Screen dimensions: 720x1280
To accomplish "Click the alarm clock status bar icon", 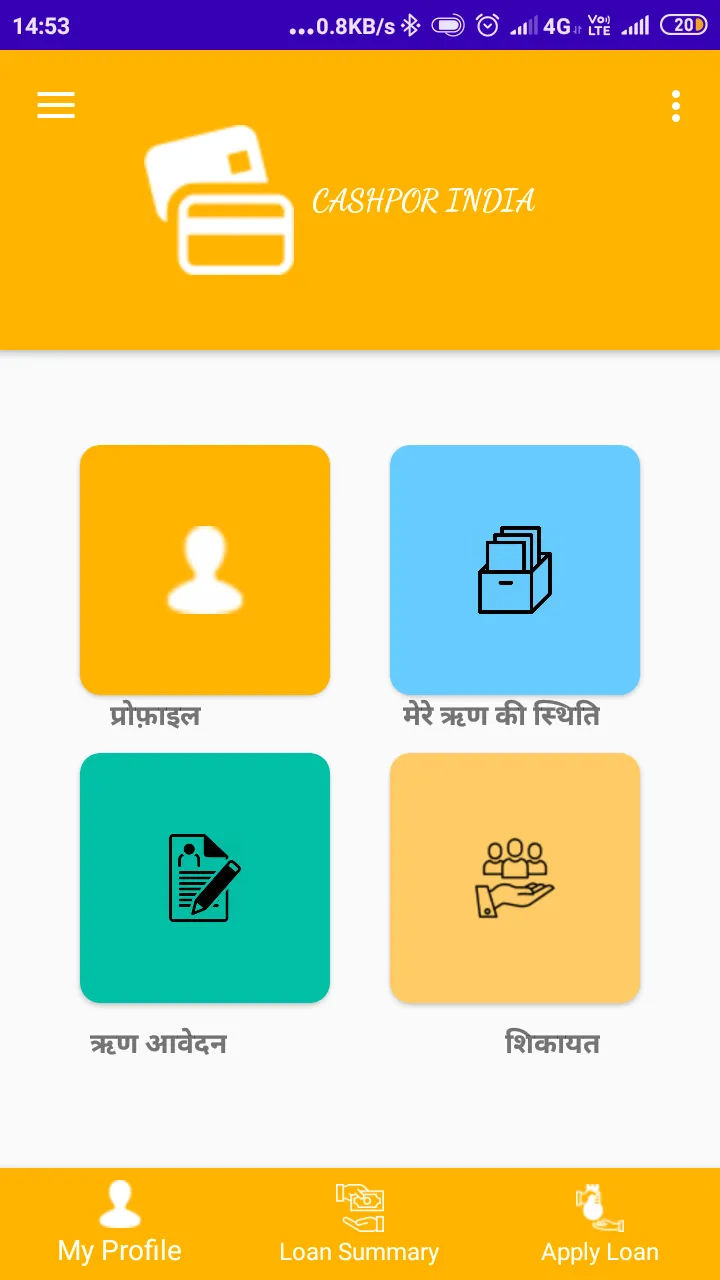I will [487, 25].
